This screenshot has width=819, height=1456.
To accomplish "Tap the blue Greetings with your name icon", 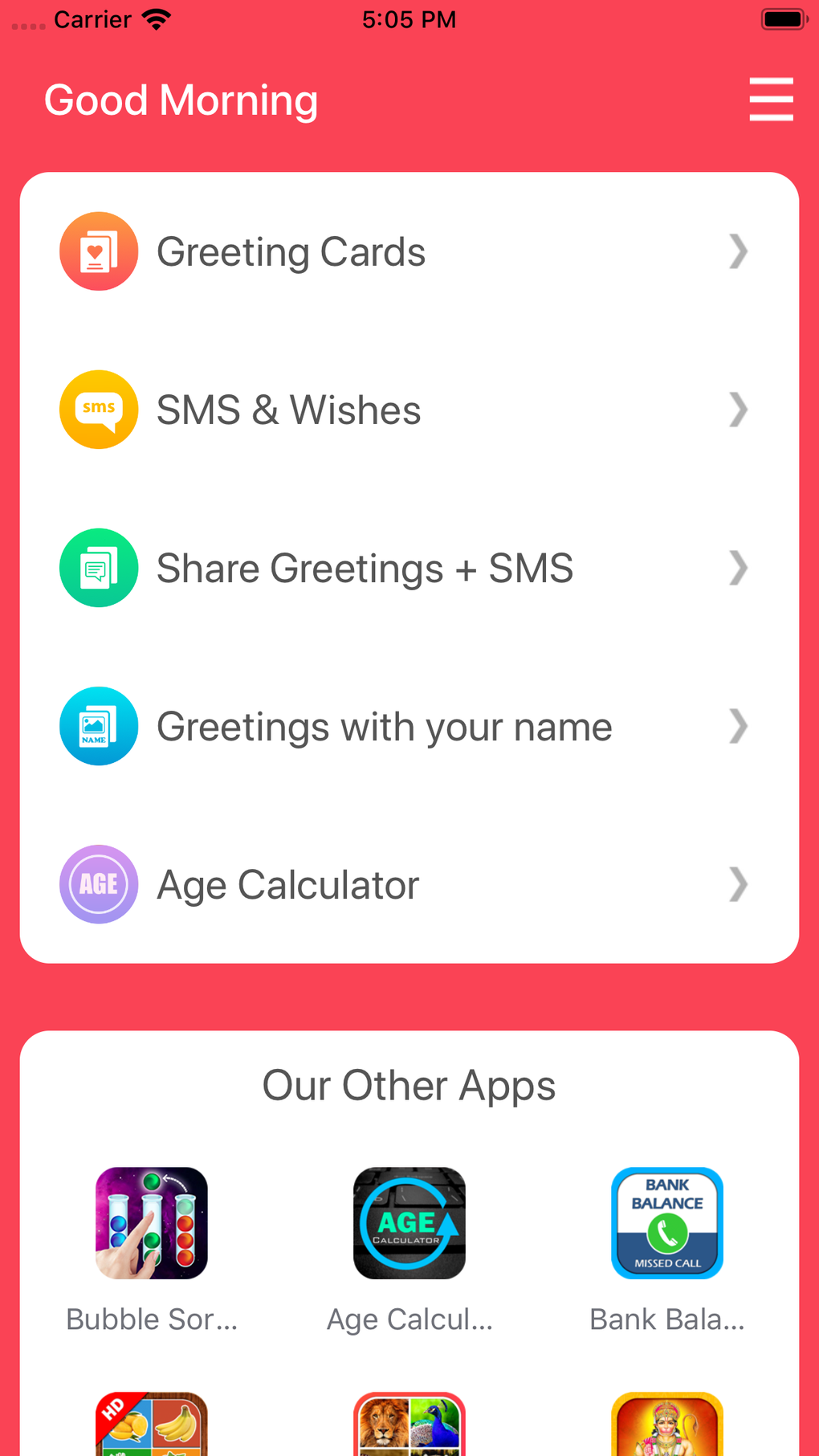I will tap(99, 726).
